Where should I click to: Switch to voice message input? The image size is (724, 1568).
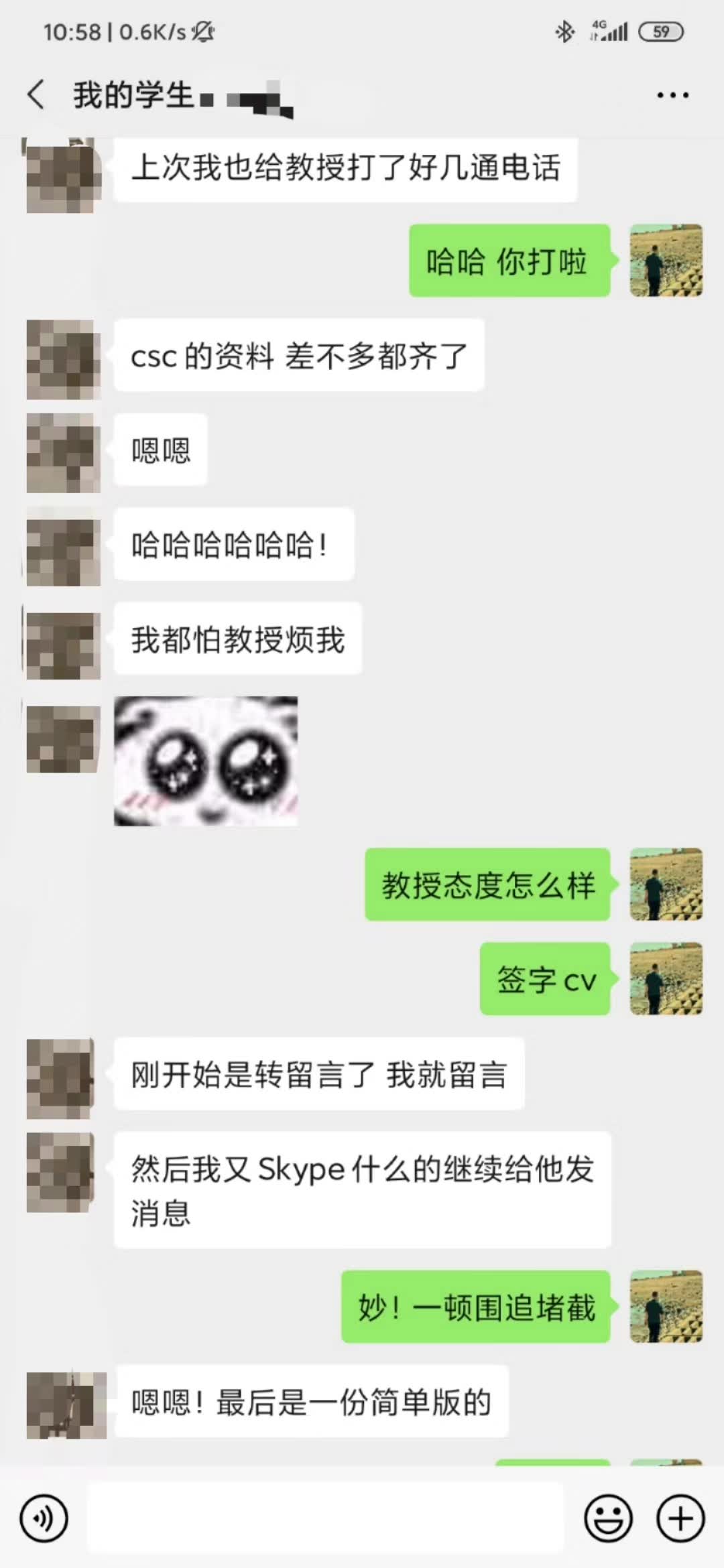[x=44, y=1518]
